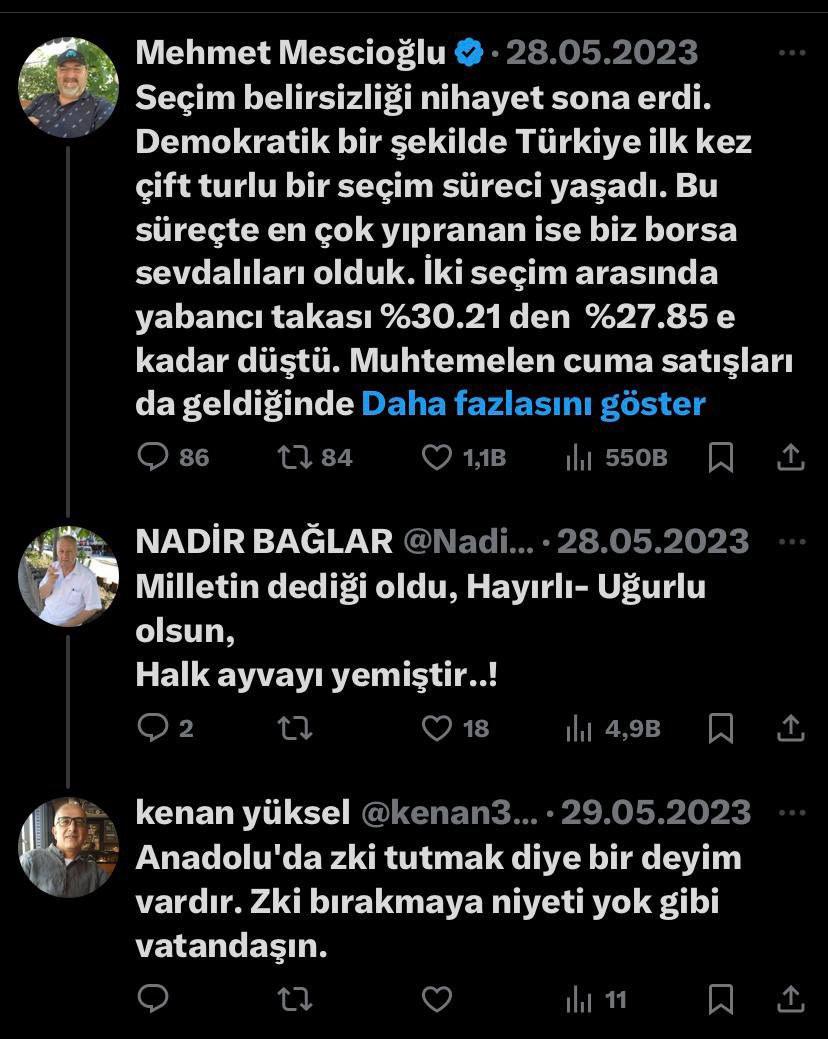
Task: Retweet Mehmet Mescioğlu's post
Action: pos(294,457)
